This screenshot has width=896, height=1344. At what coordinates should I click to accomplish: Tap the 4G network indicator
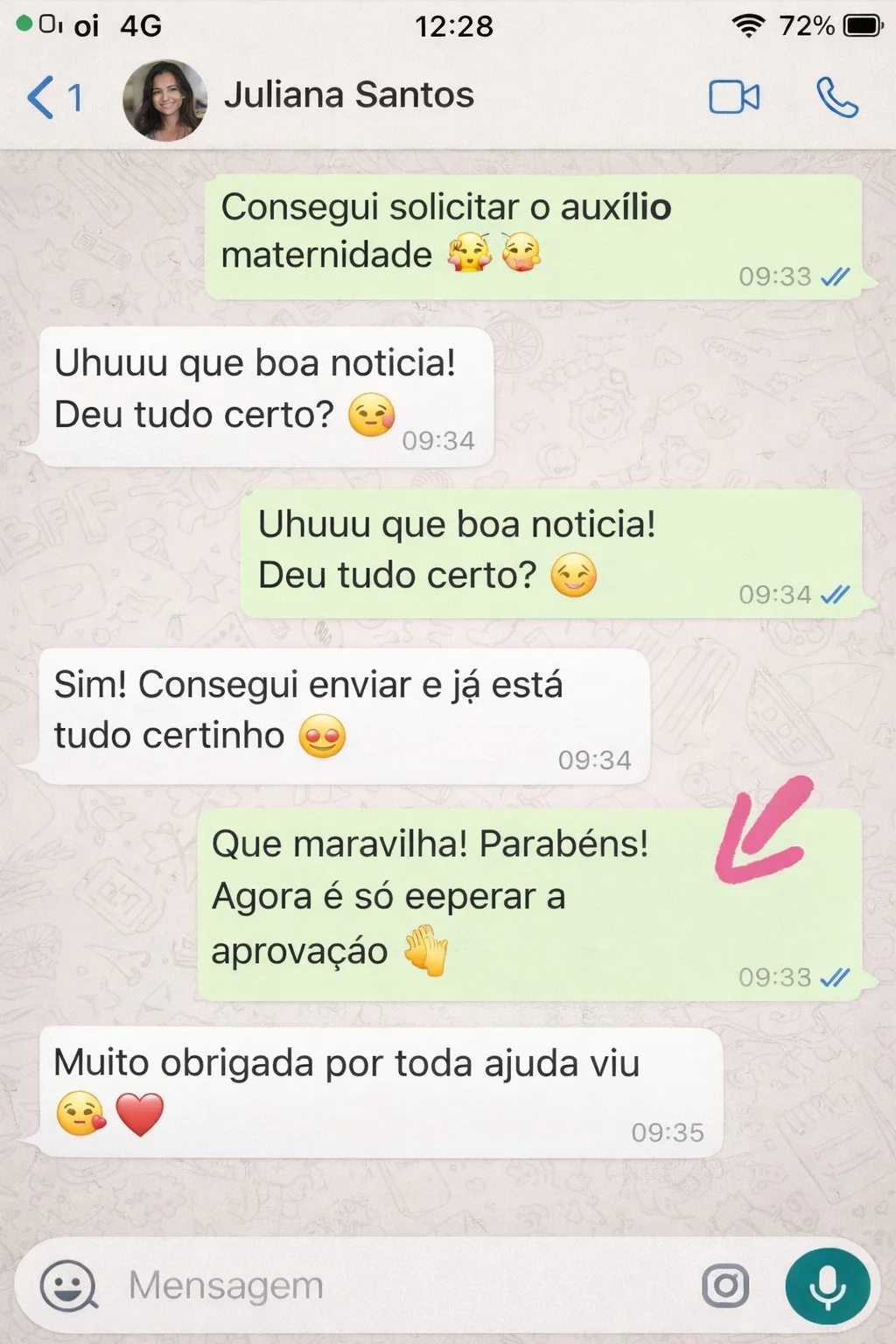point(140,26)
